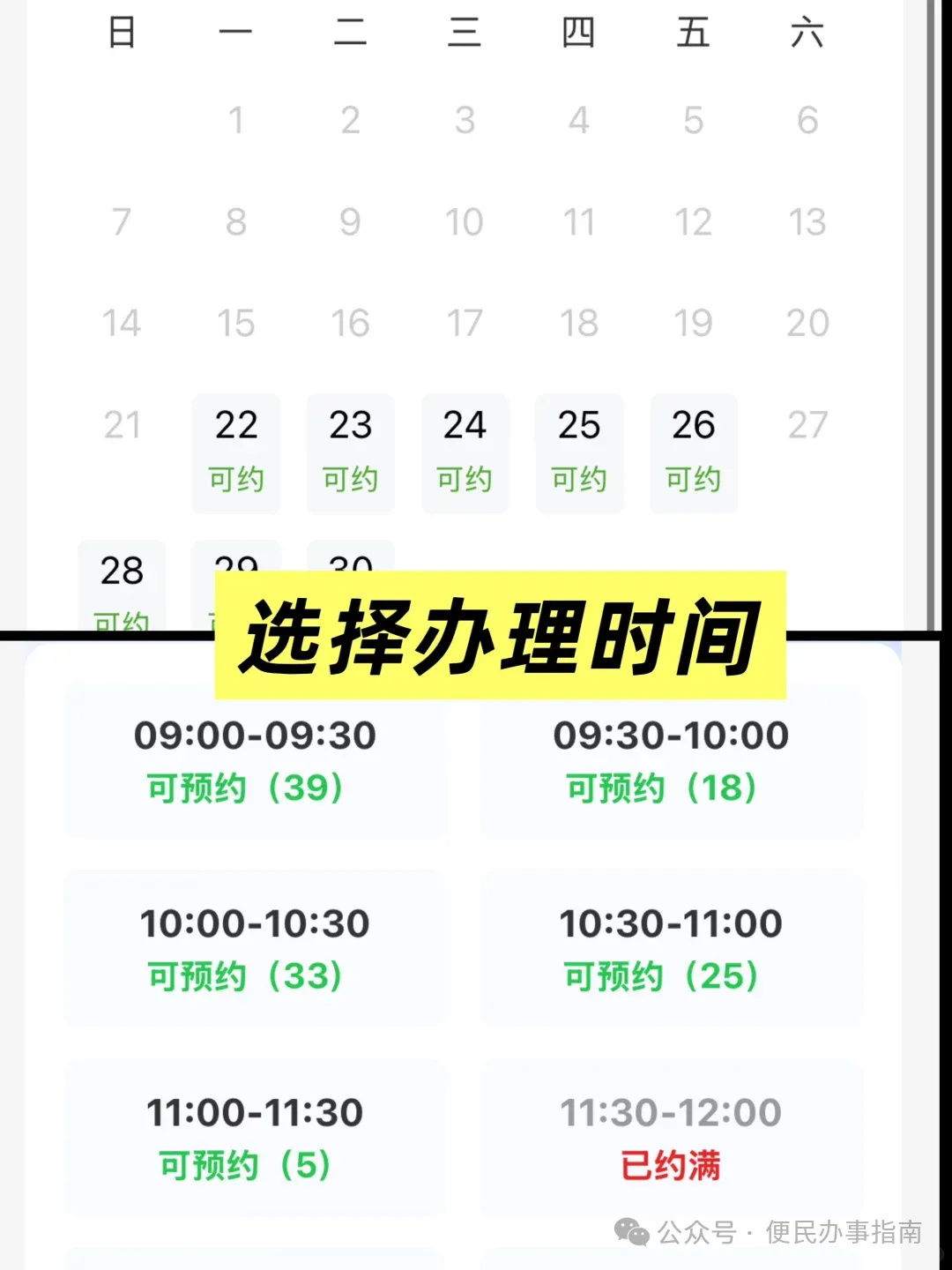Image resolution: width=952 pixels, height=1270 pixels.
Task: Select date 23 marked 可约
Action: [x=350, y=452]
